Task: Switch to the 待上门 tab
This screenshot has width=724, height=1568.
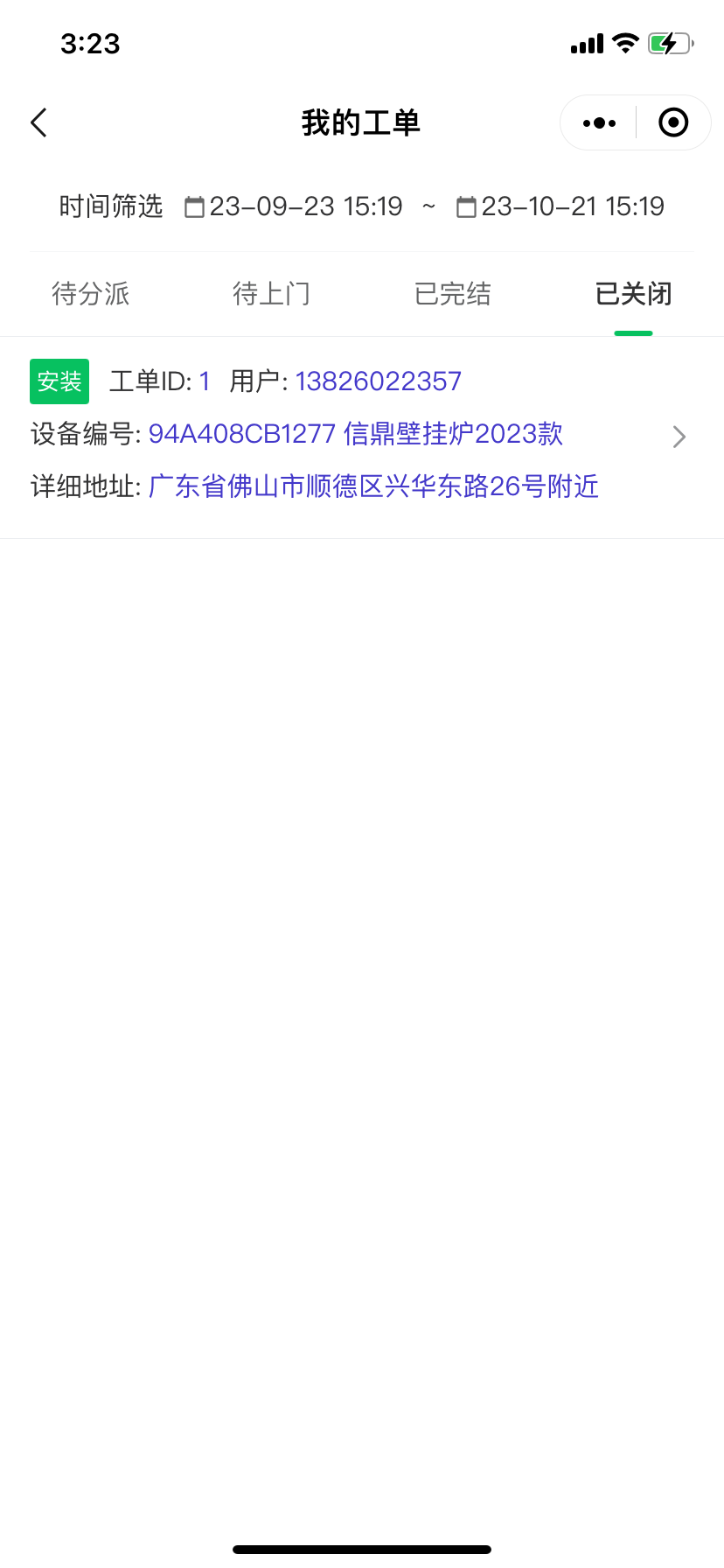Action: coord(272,294)
